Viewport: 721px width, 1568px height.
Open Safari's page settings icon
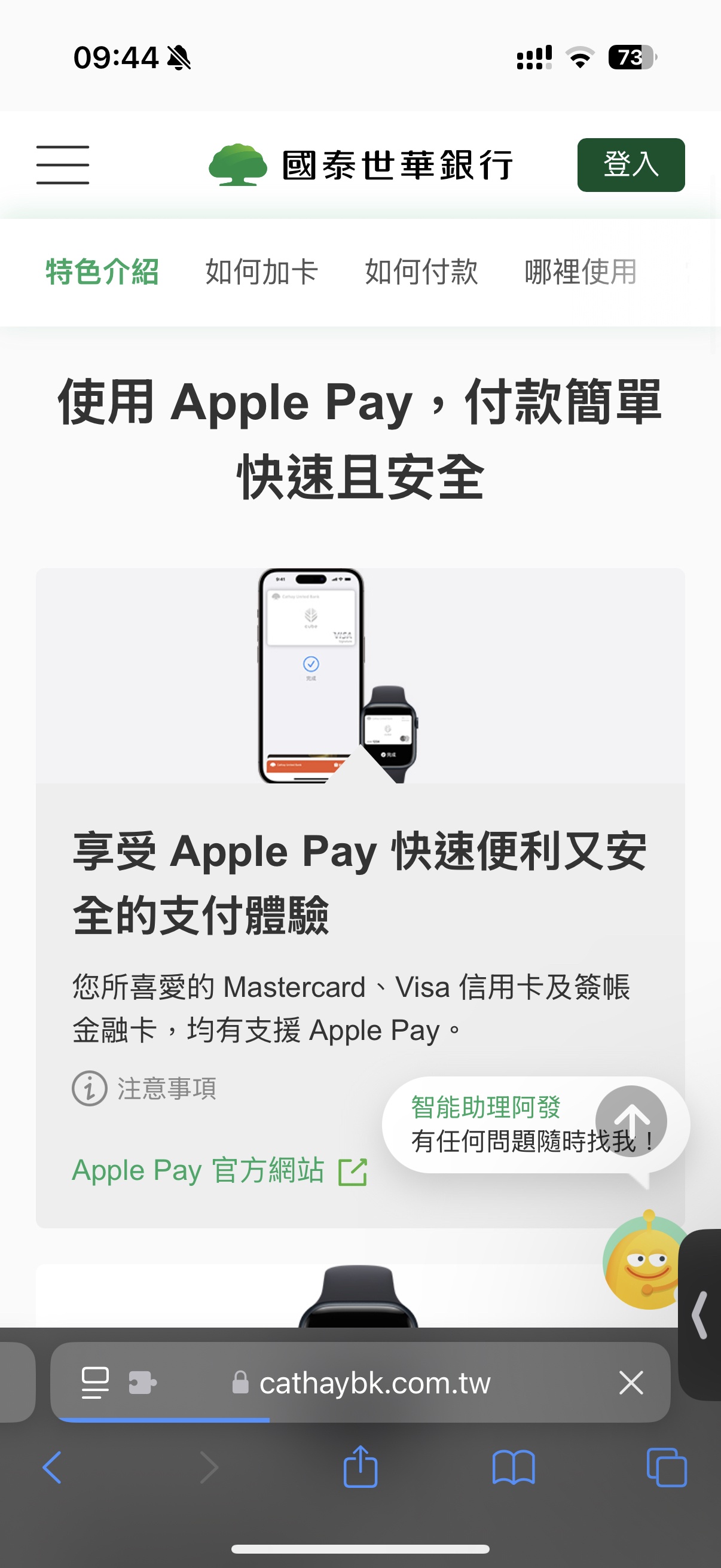click(x=95, y=1383)
